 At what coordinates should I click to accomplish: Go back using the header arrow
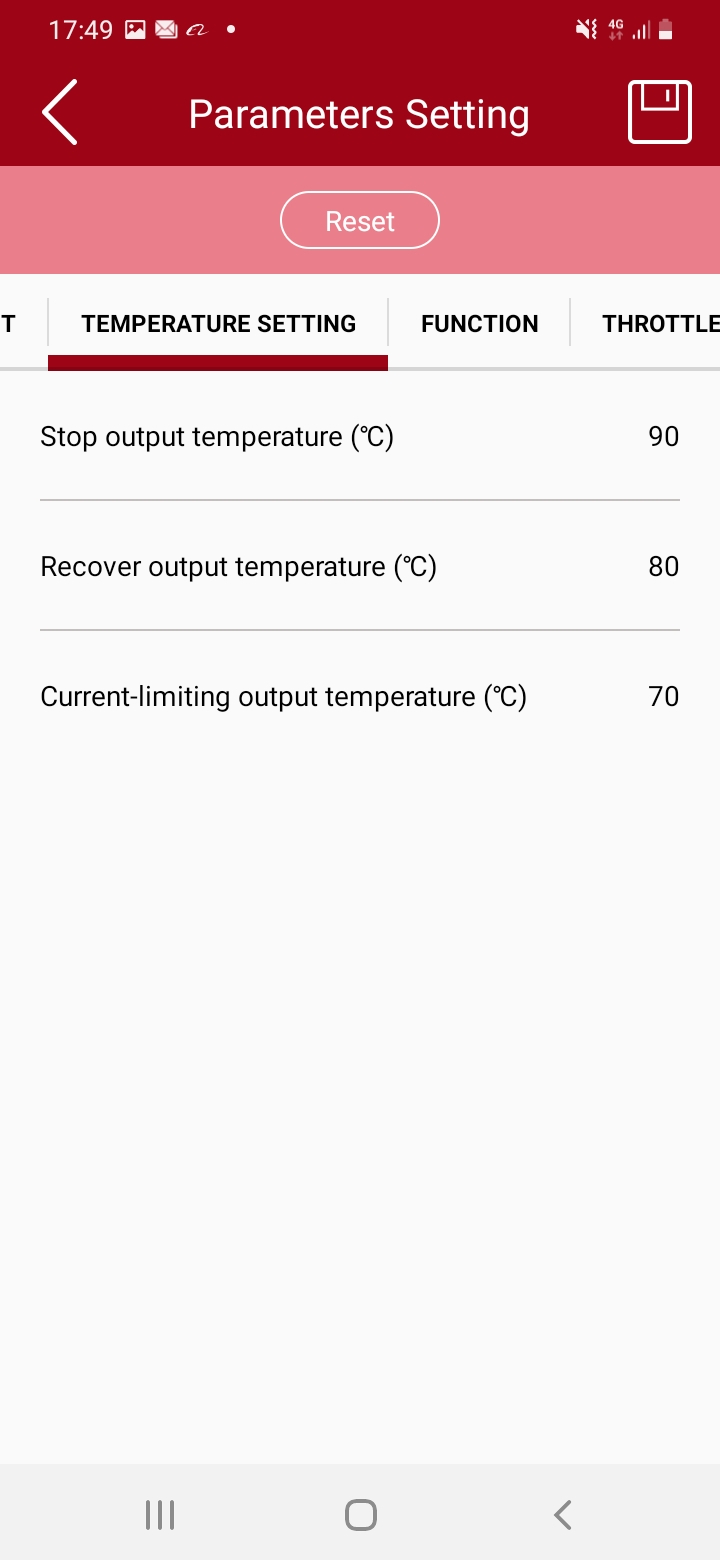coord(60,113)
